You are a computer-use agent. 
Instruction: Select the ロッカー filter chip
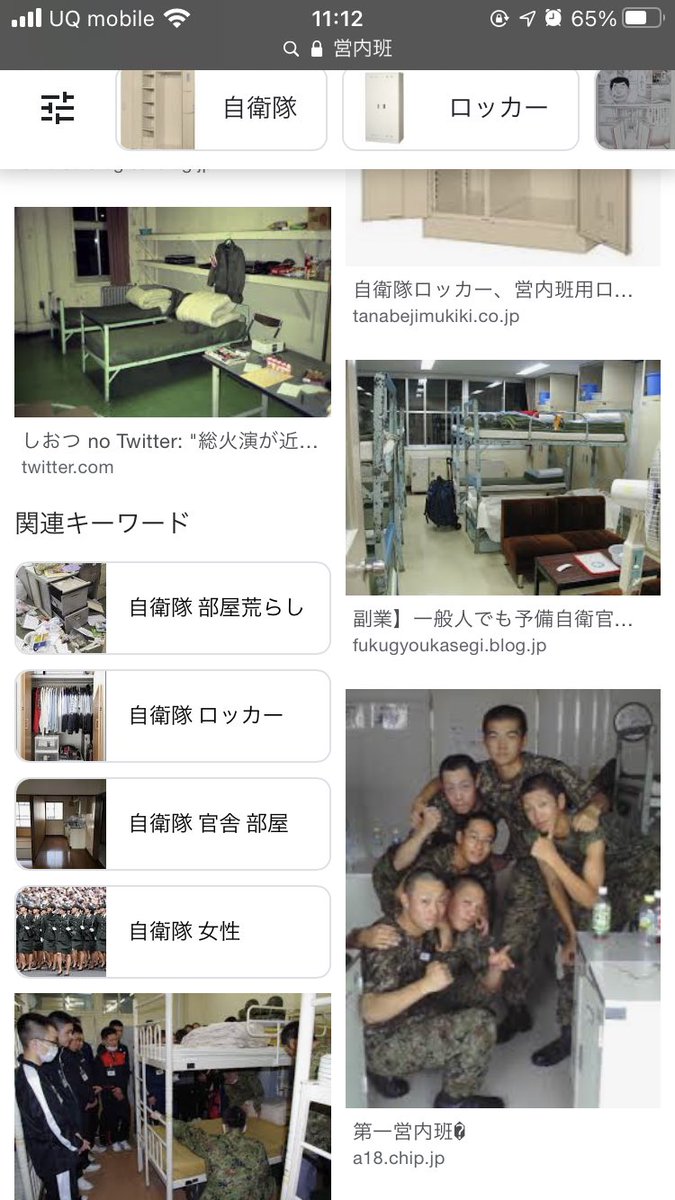(x=460, y=108)
